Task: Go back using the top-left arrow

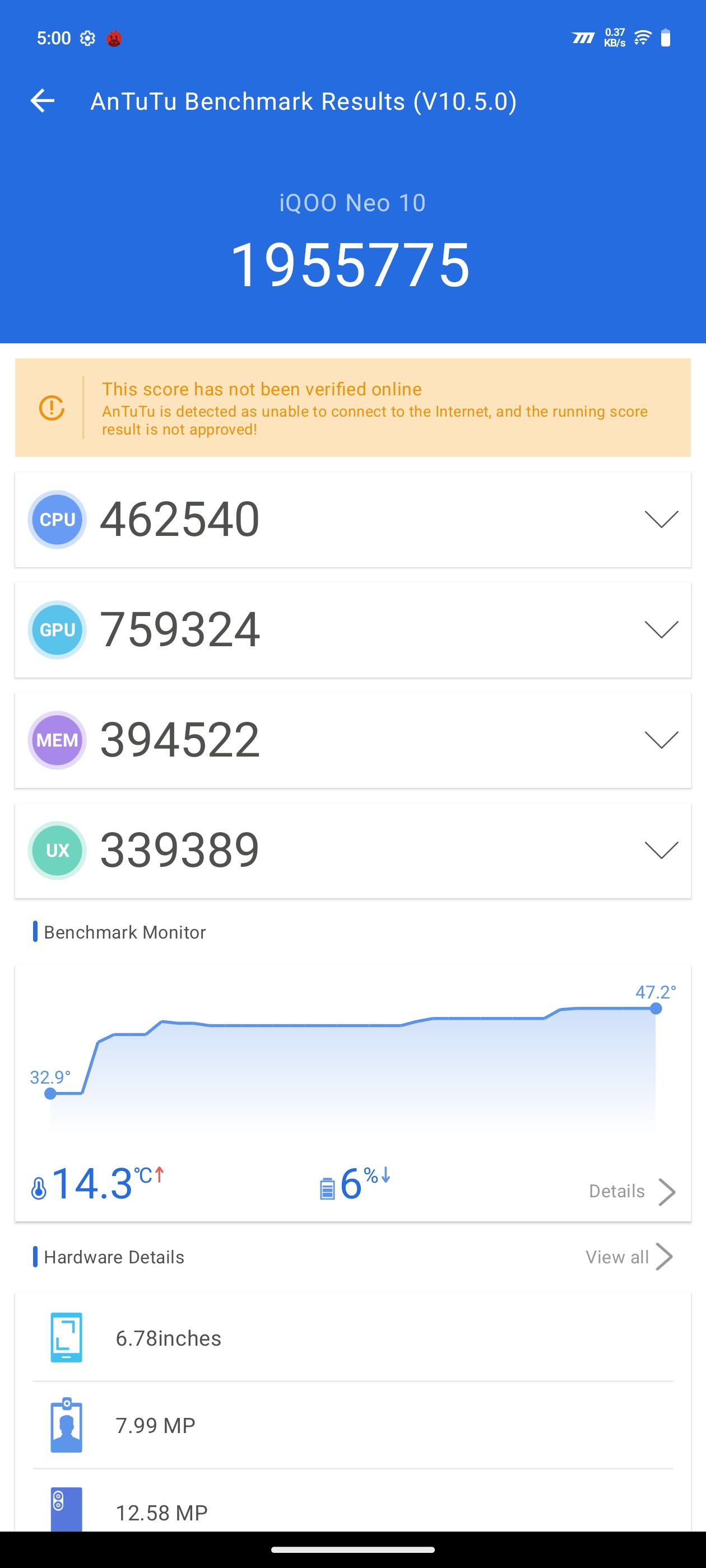Action: coord(43,101)
